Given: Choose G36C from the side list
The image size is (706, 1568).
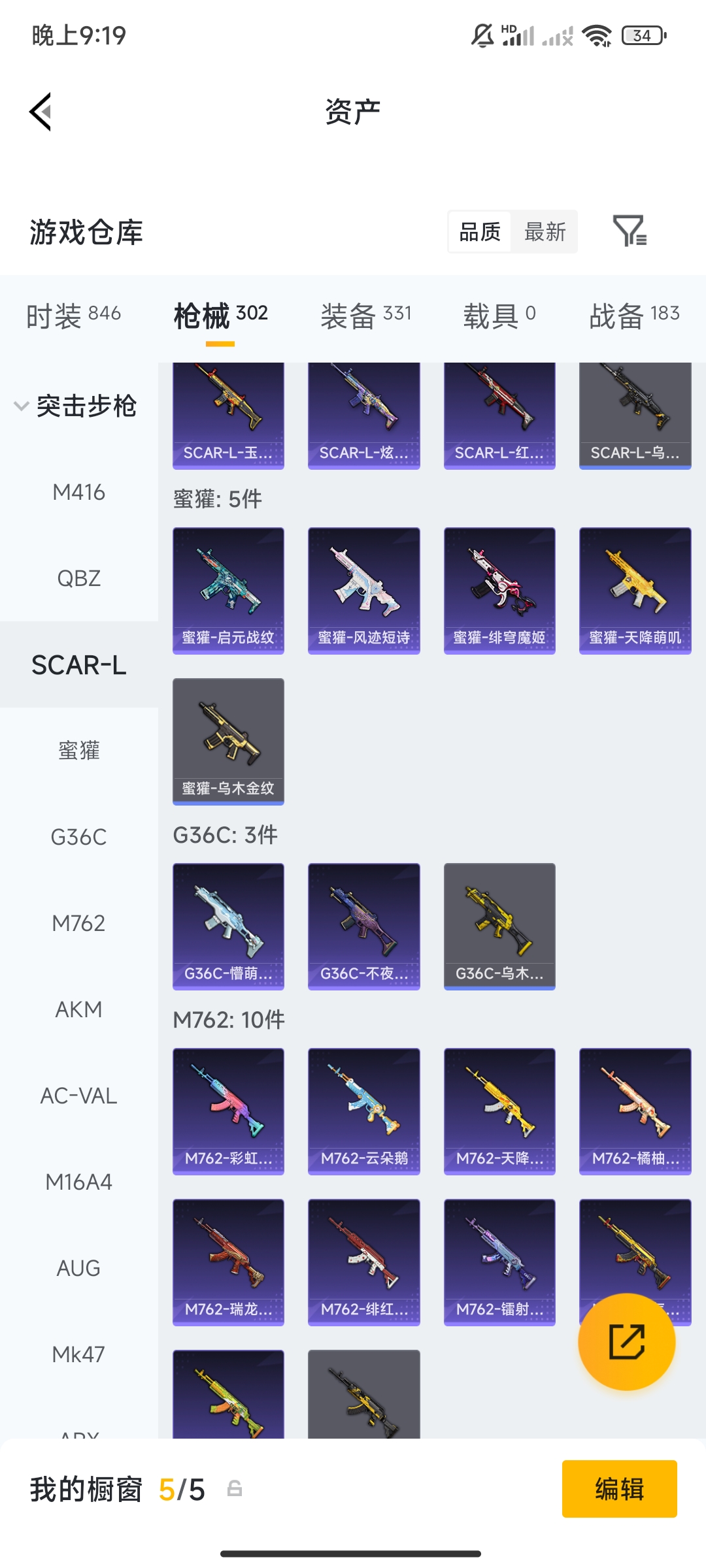Looking at the screenshot, I should pyautogui.click(x=78, y=837).
